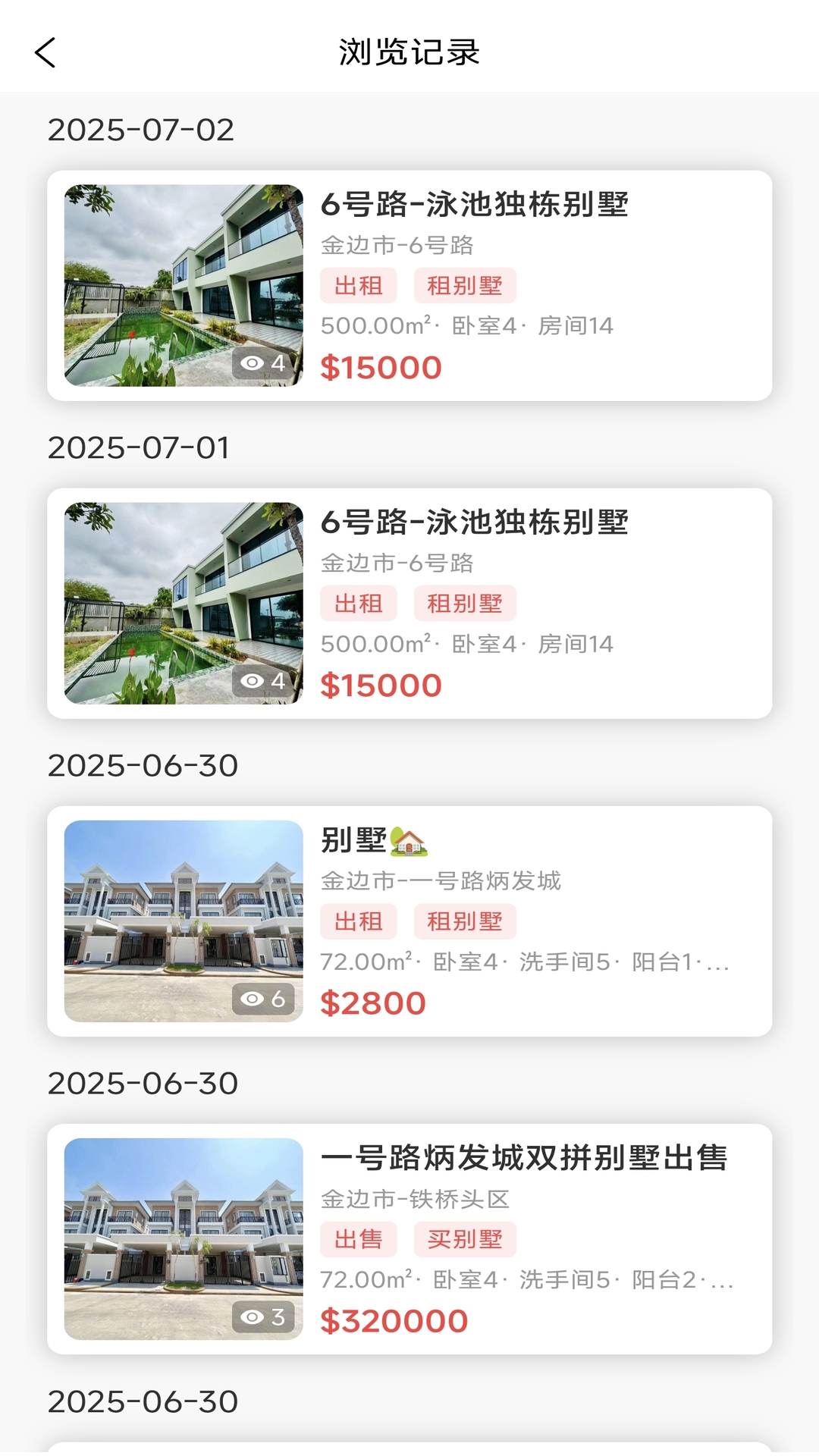The height and width of the screenshot is (1456, 819).
Task: Click the 租别墅 tag on the 别墅 listing
Action: [x=465, y=921]
